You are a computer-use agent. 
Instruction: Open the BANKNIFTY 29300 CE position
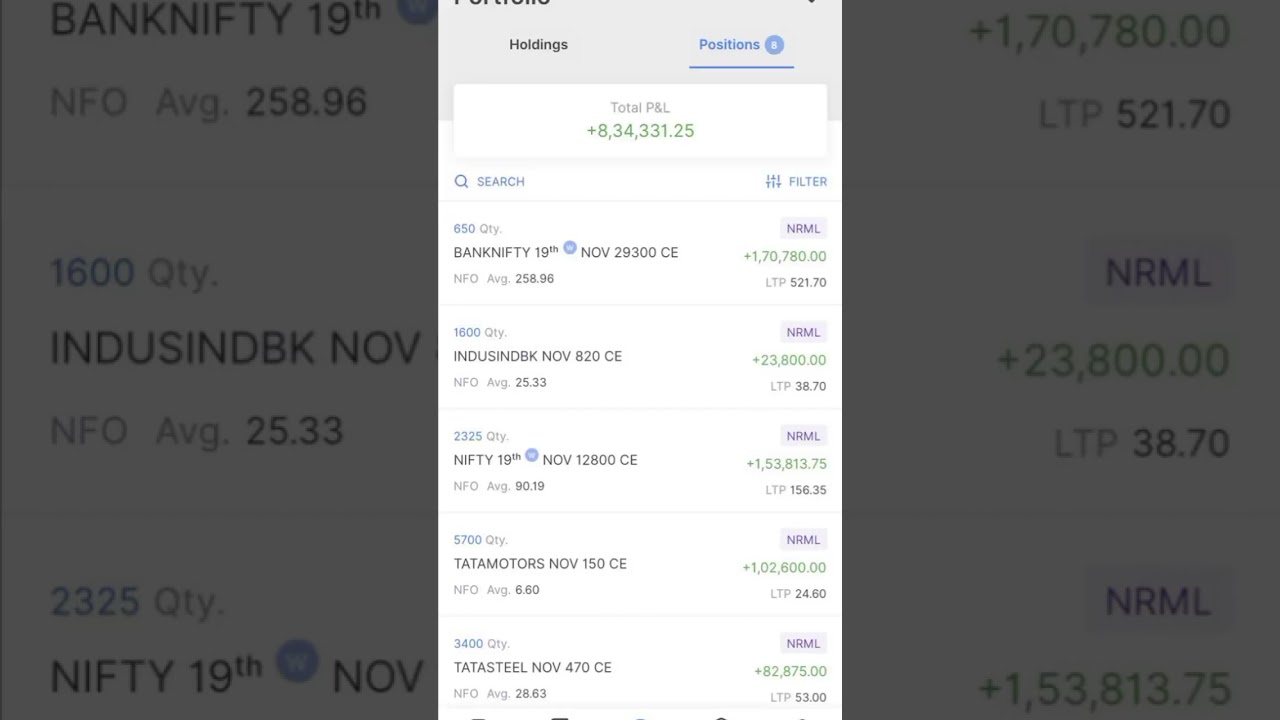640,254
